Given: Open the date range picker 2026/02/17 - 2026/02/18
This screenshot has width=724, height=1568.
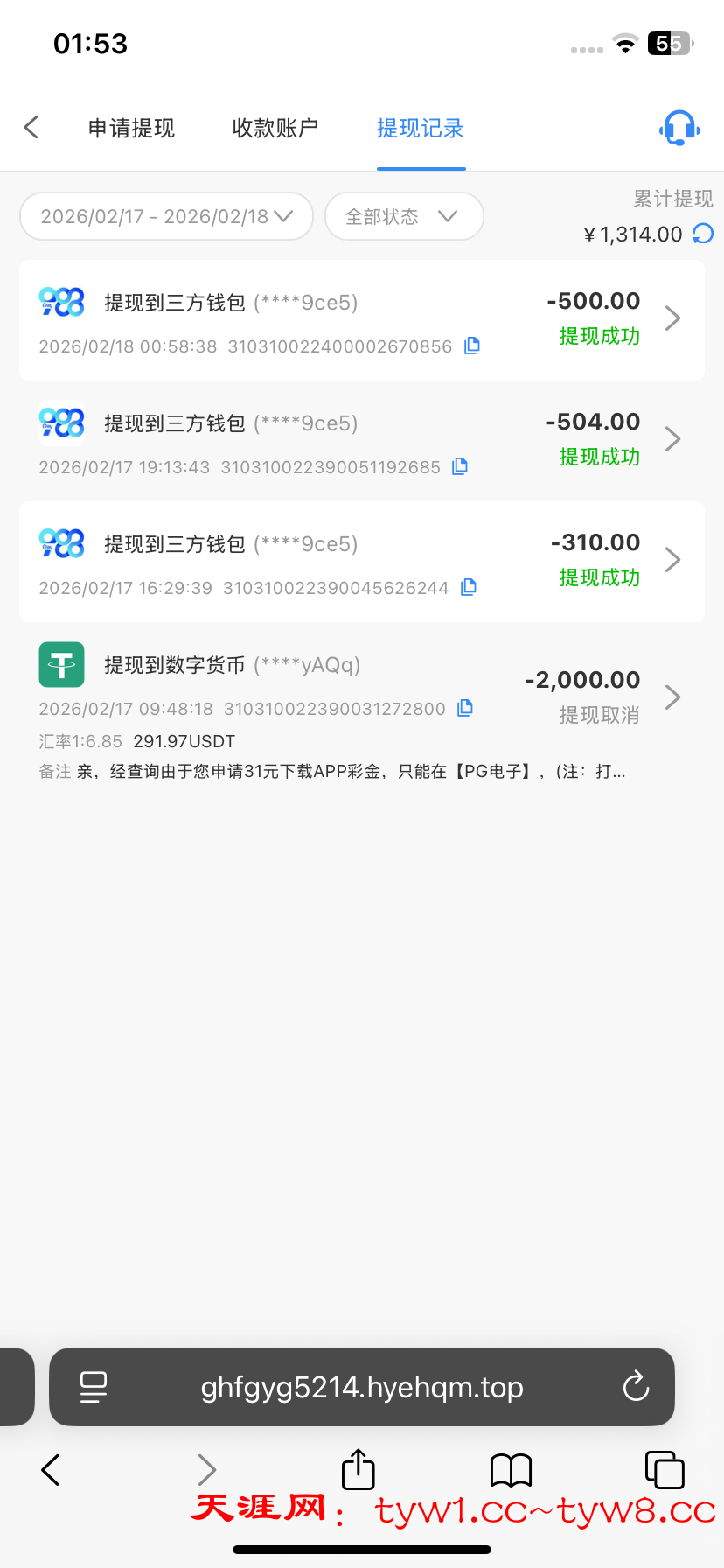Looking at the screenshot, I should click(x=166, y=216).
